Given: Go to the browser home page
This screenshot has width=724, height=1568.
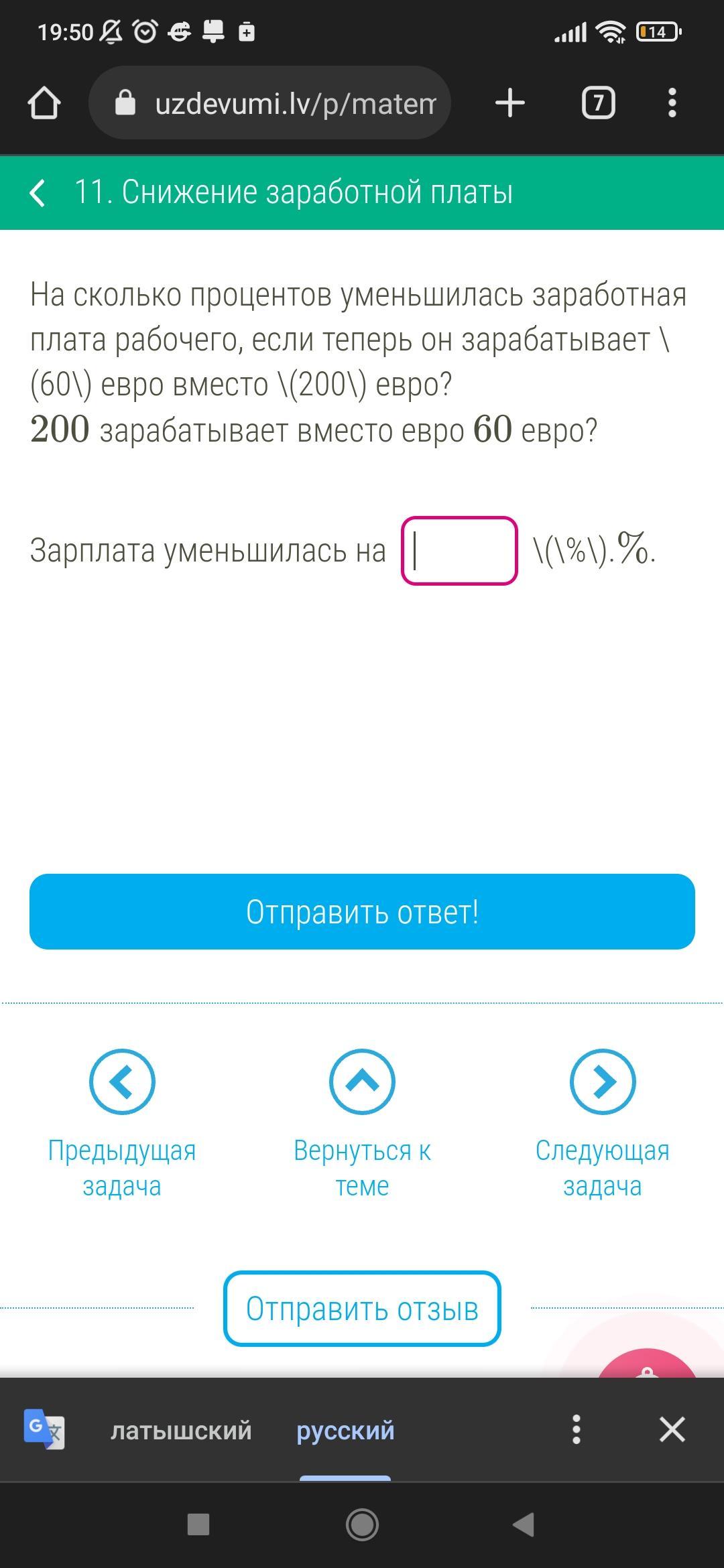Looking at the screenshot, I should pos(44,103).
